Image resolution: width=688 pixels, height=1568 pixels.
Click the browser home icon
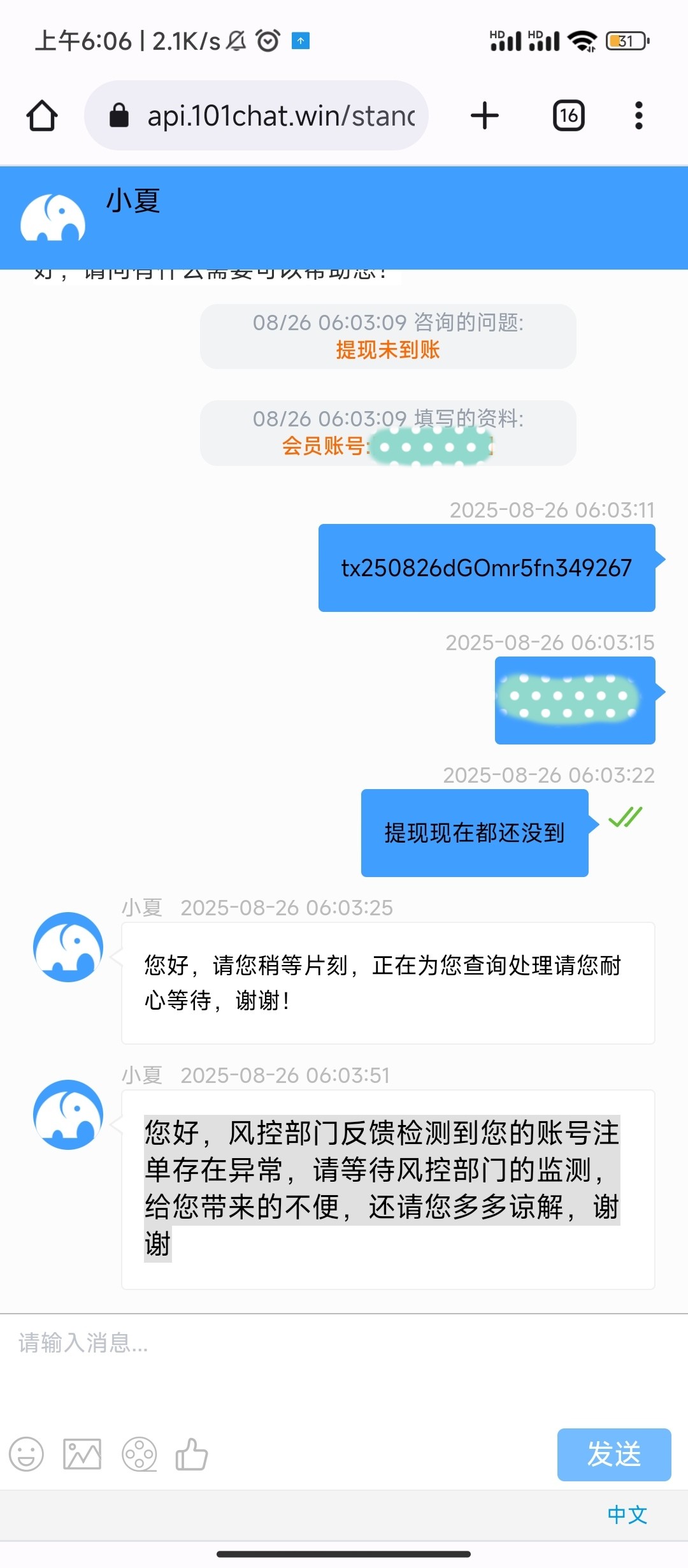point(41,115)
